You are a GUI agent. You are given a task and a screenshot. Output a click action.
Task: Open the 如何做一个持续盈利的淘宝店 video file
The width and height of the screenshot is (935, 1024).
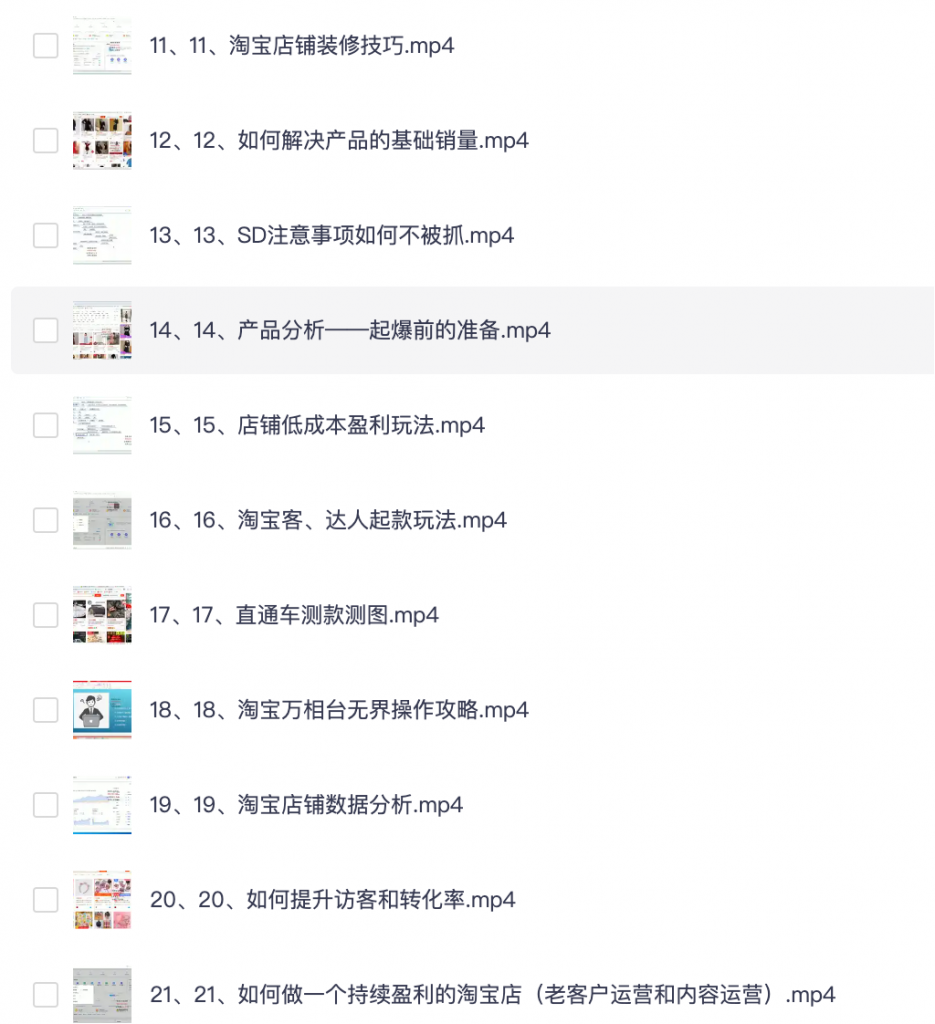tap(492, 996)
